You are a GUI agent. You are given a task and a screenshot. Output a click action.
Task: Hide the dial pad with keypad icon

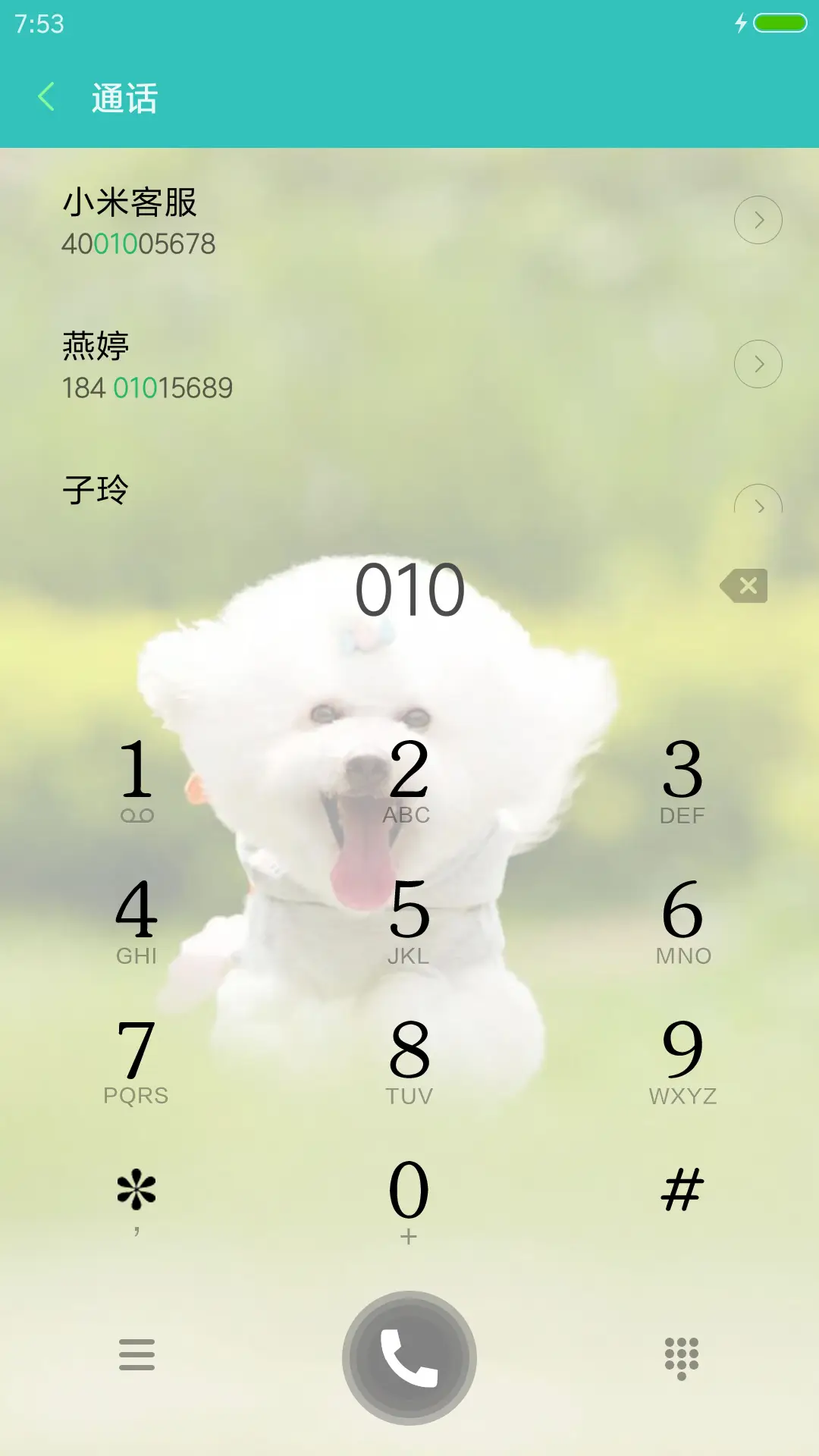(681, 1356)
